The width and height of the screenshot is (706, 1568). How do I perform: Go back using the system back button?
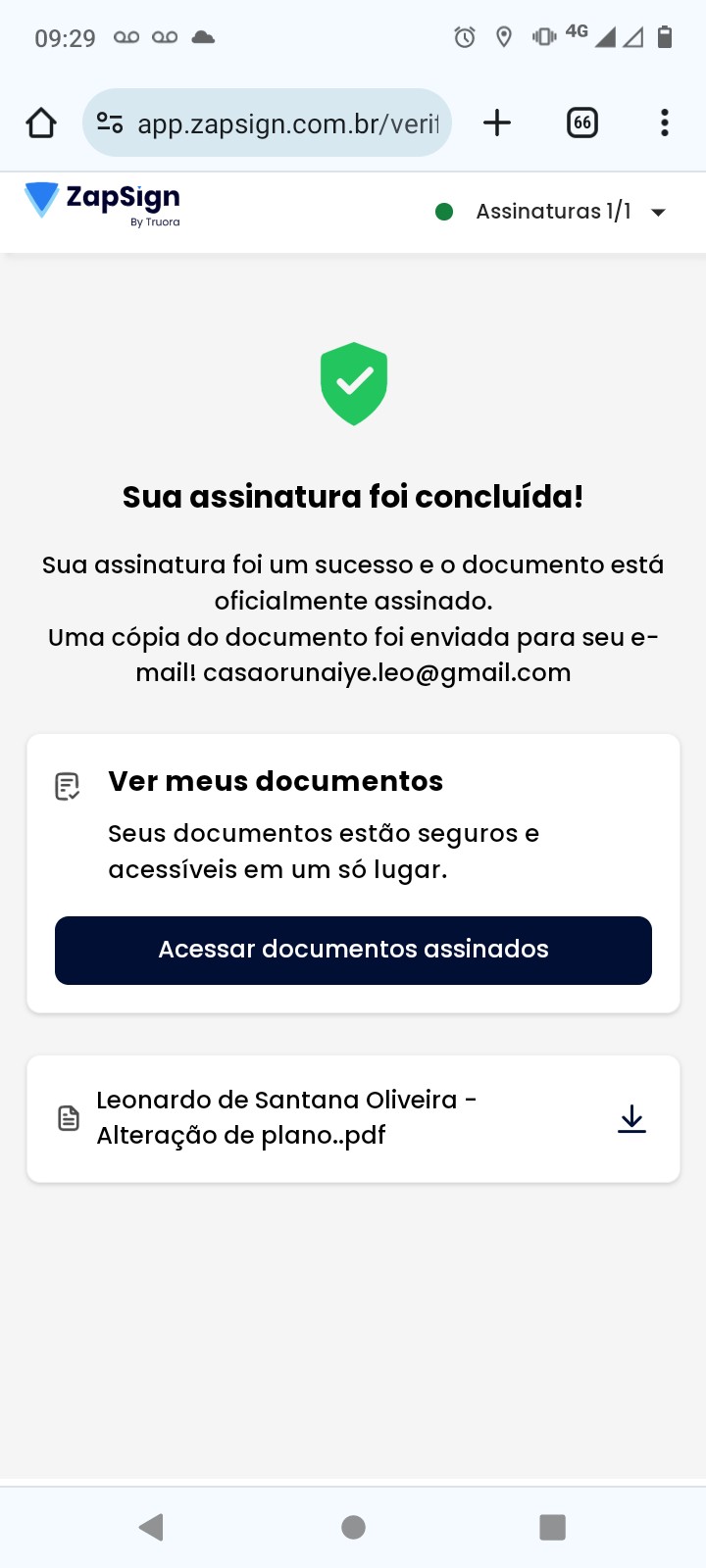point(151,1527)
